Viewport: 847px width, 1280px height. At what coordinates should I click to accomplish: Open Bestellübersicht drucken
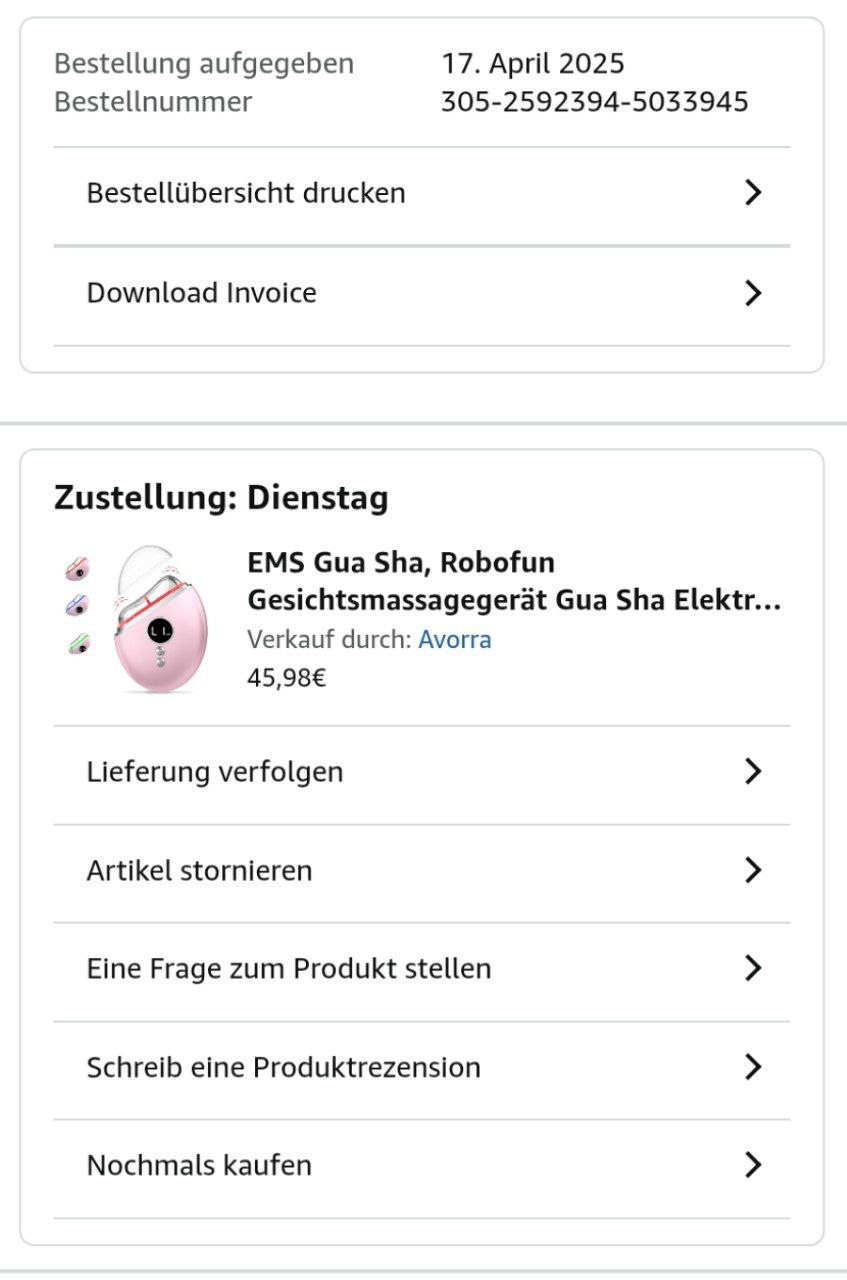click(421, 193)
